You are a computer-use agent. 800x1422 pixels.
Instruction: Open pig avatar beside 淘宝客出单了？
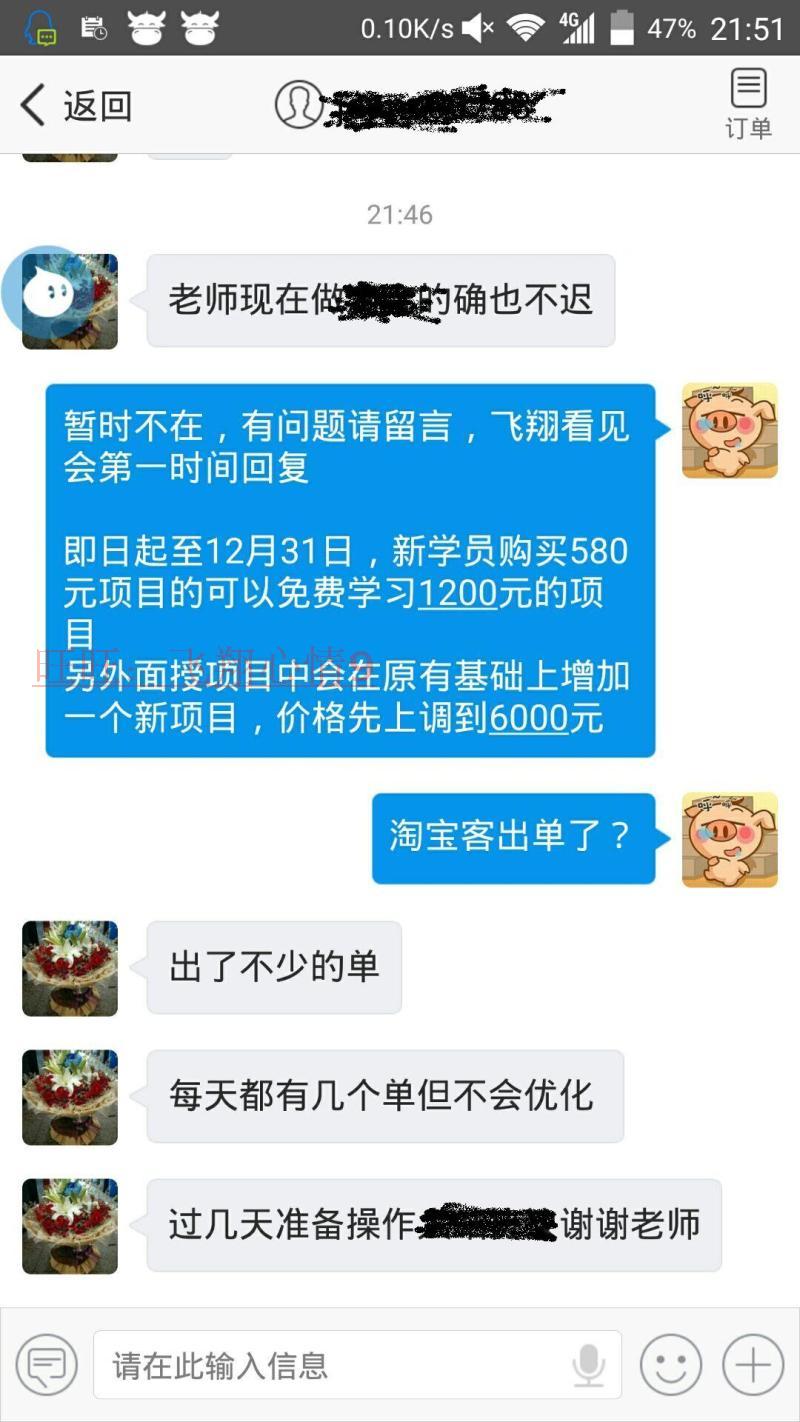[729, 839]
